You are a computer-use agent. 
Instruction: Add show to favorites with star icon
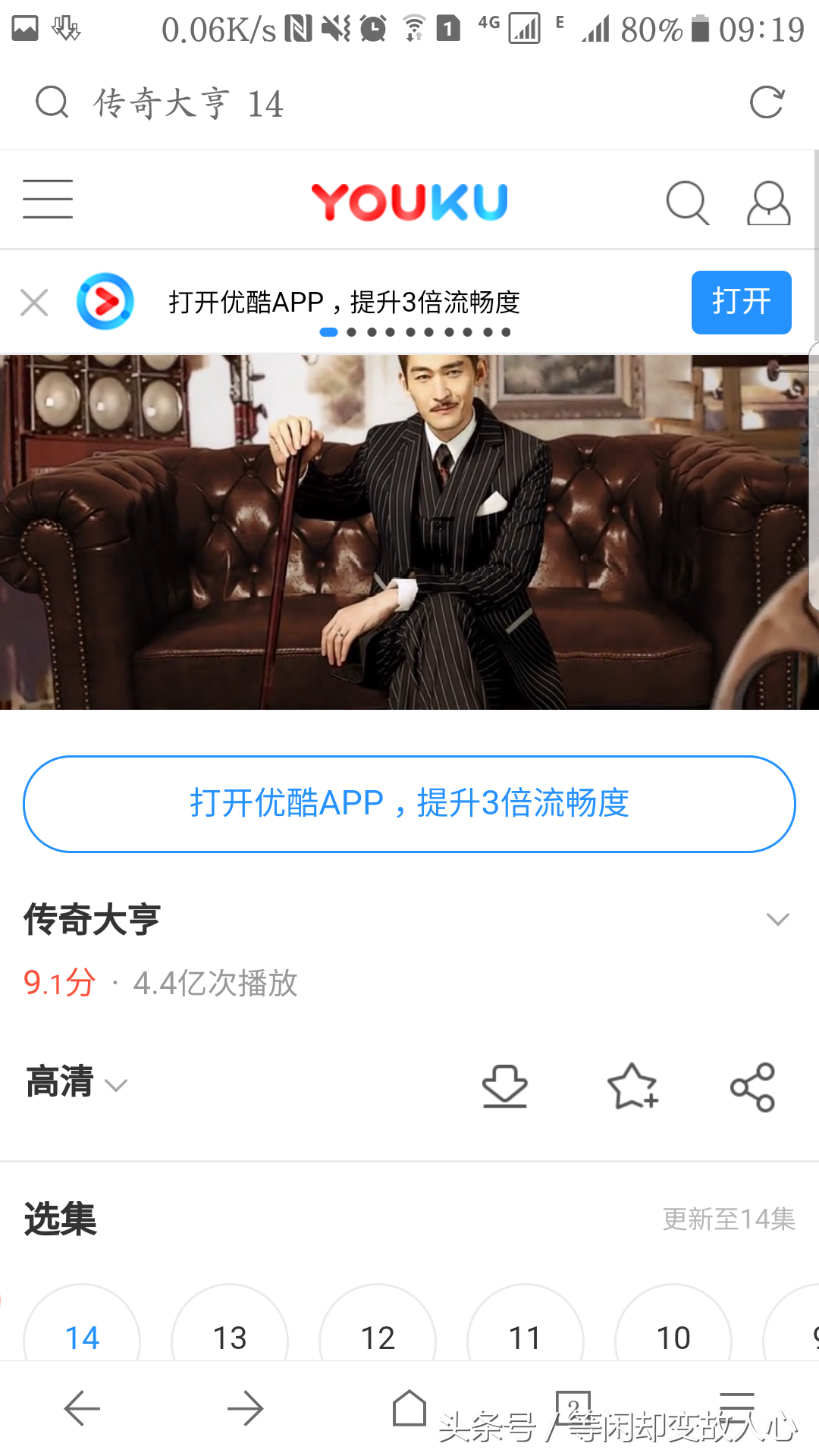(x=632, y=1086)
